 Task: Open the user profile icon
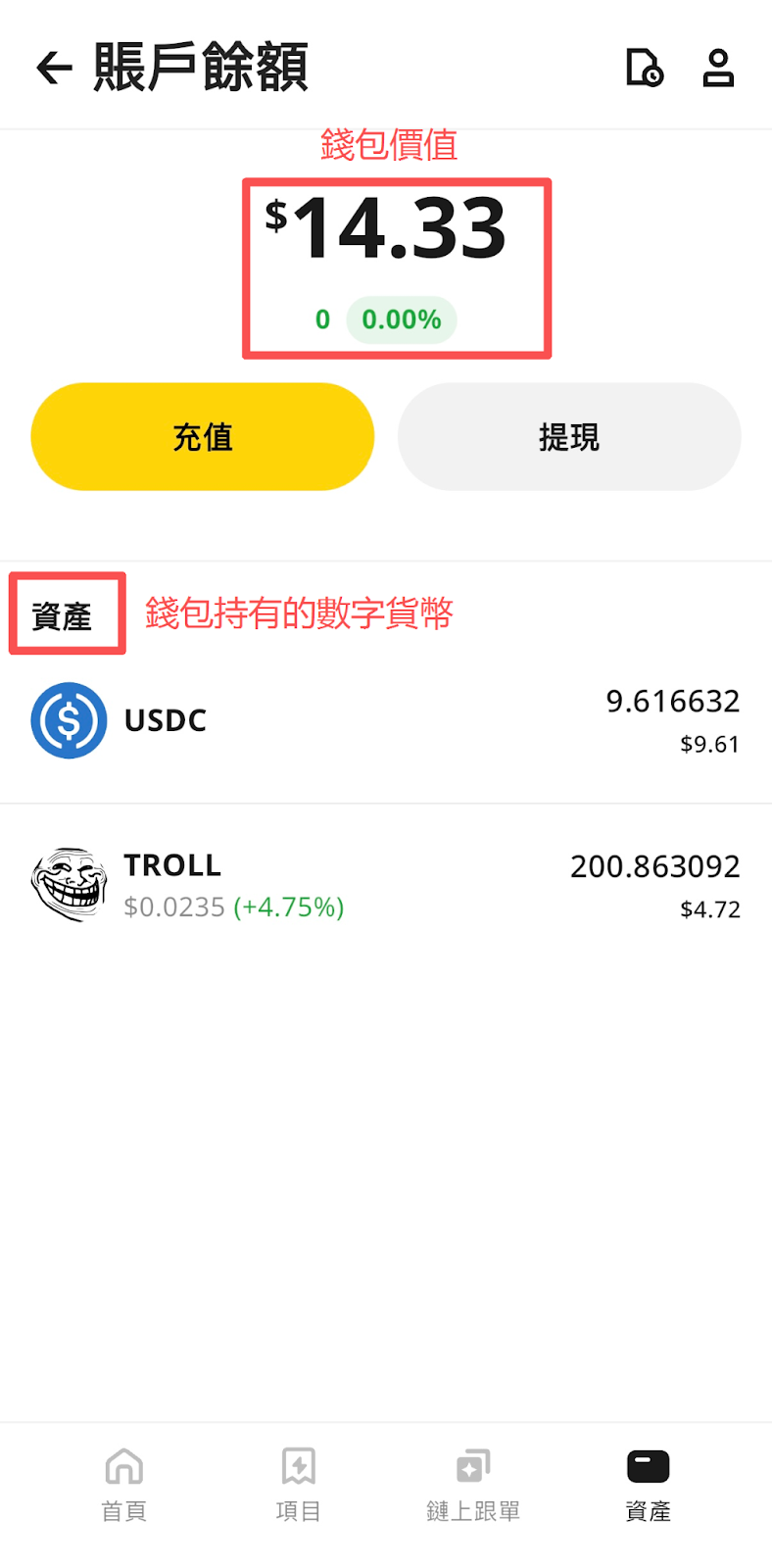coord(718,68)
